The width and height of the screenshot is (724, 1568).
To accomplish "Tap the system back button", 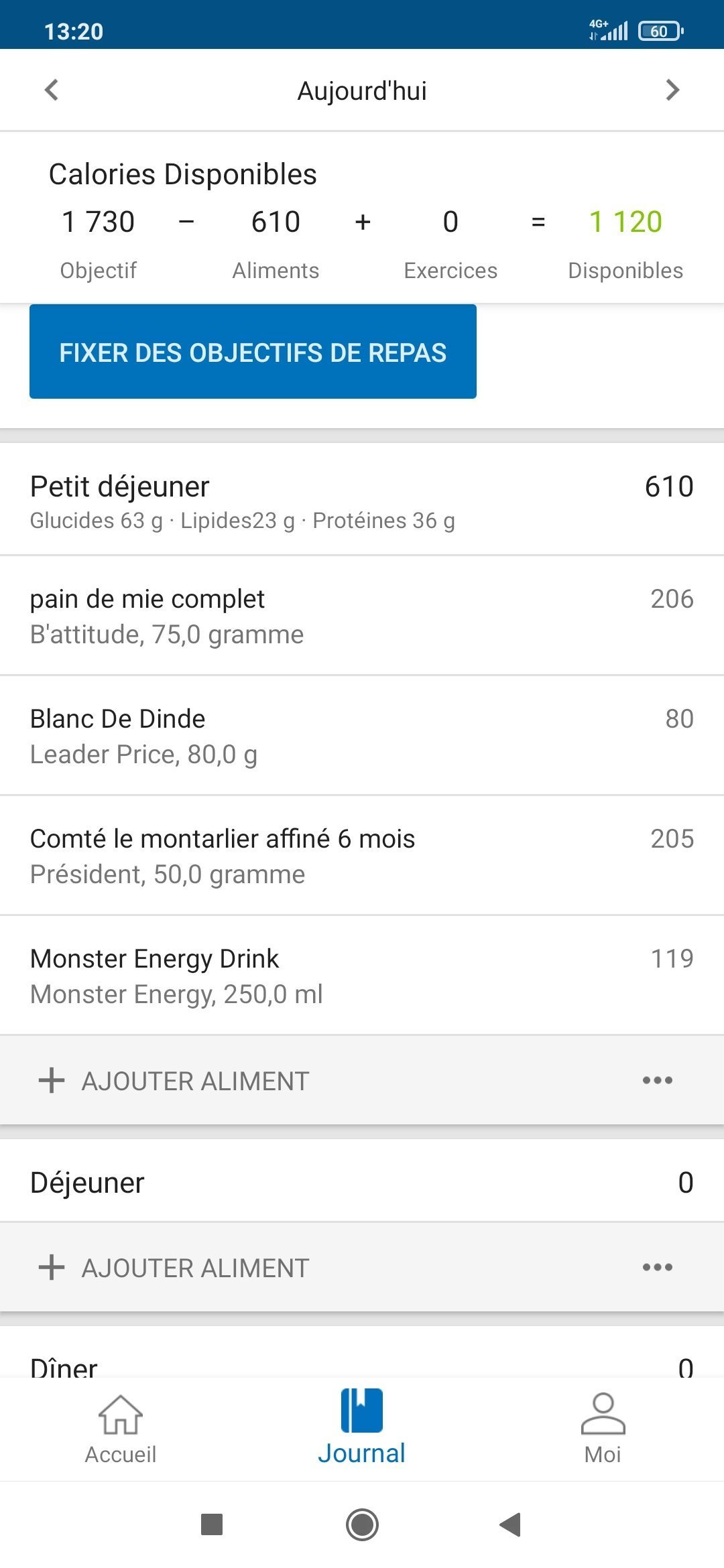I will [511, 1524].
